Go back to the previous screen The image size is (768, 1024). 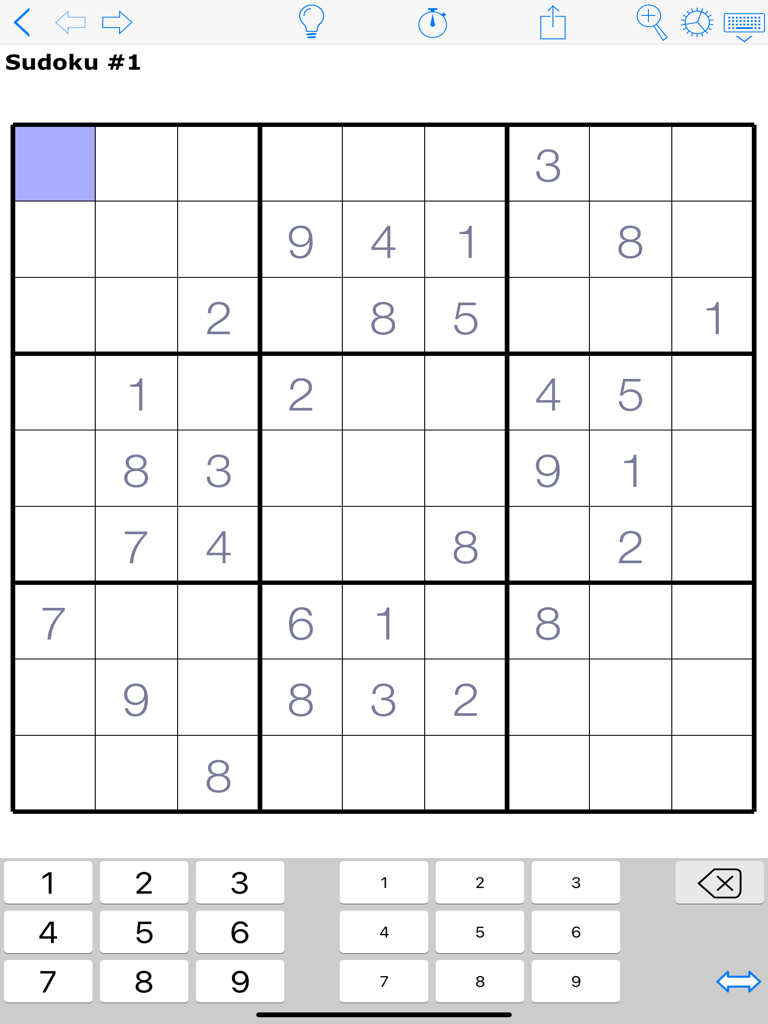(22, 22)
